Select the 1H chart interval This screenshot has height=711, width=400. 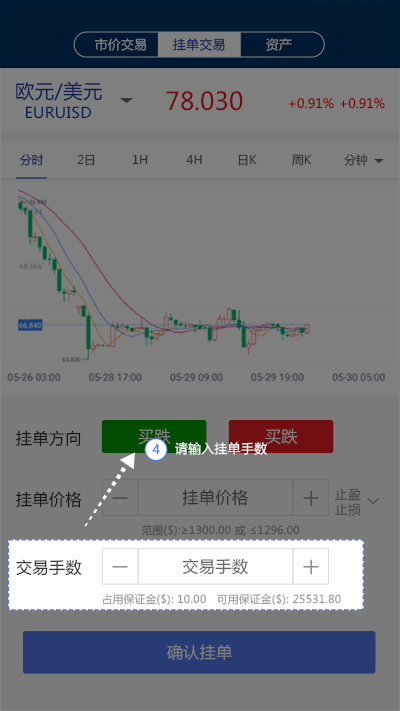pos(140,161)
